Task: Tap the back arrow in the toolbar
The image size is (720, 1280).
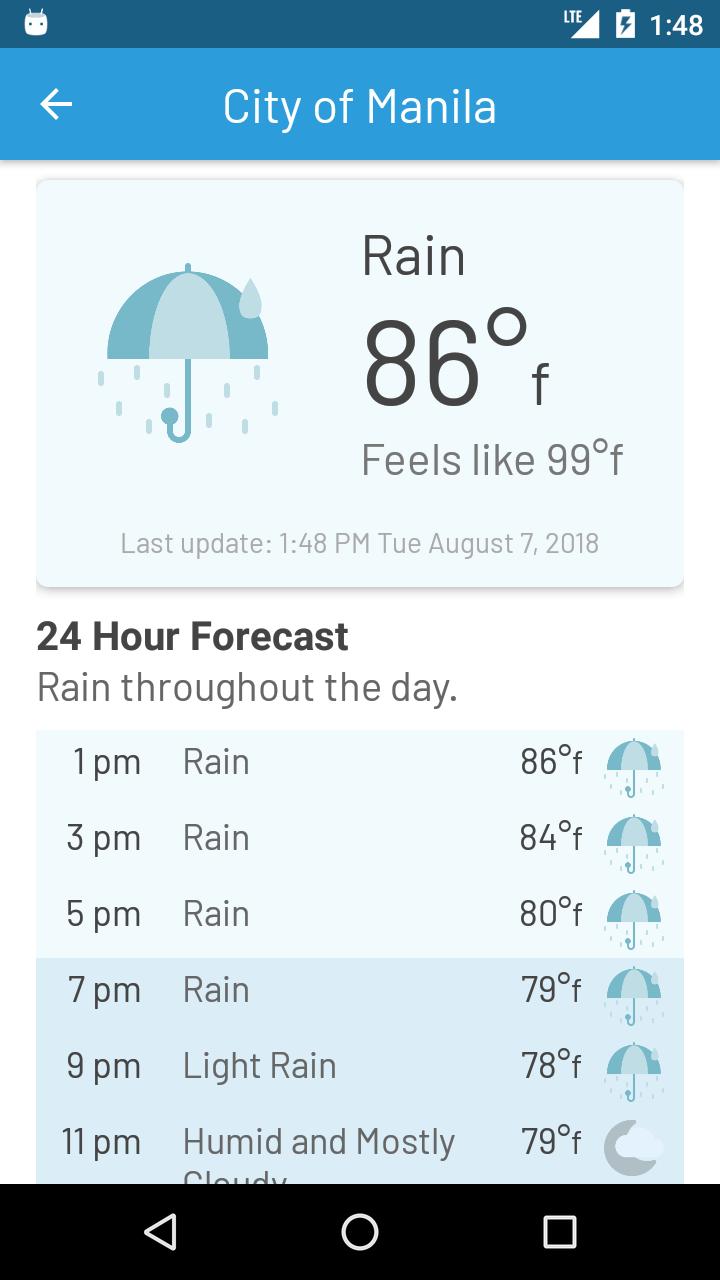Action: pos(56,104)
